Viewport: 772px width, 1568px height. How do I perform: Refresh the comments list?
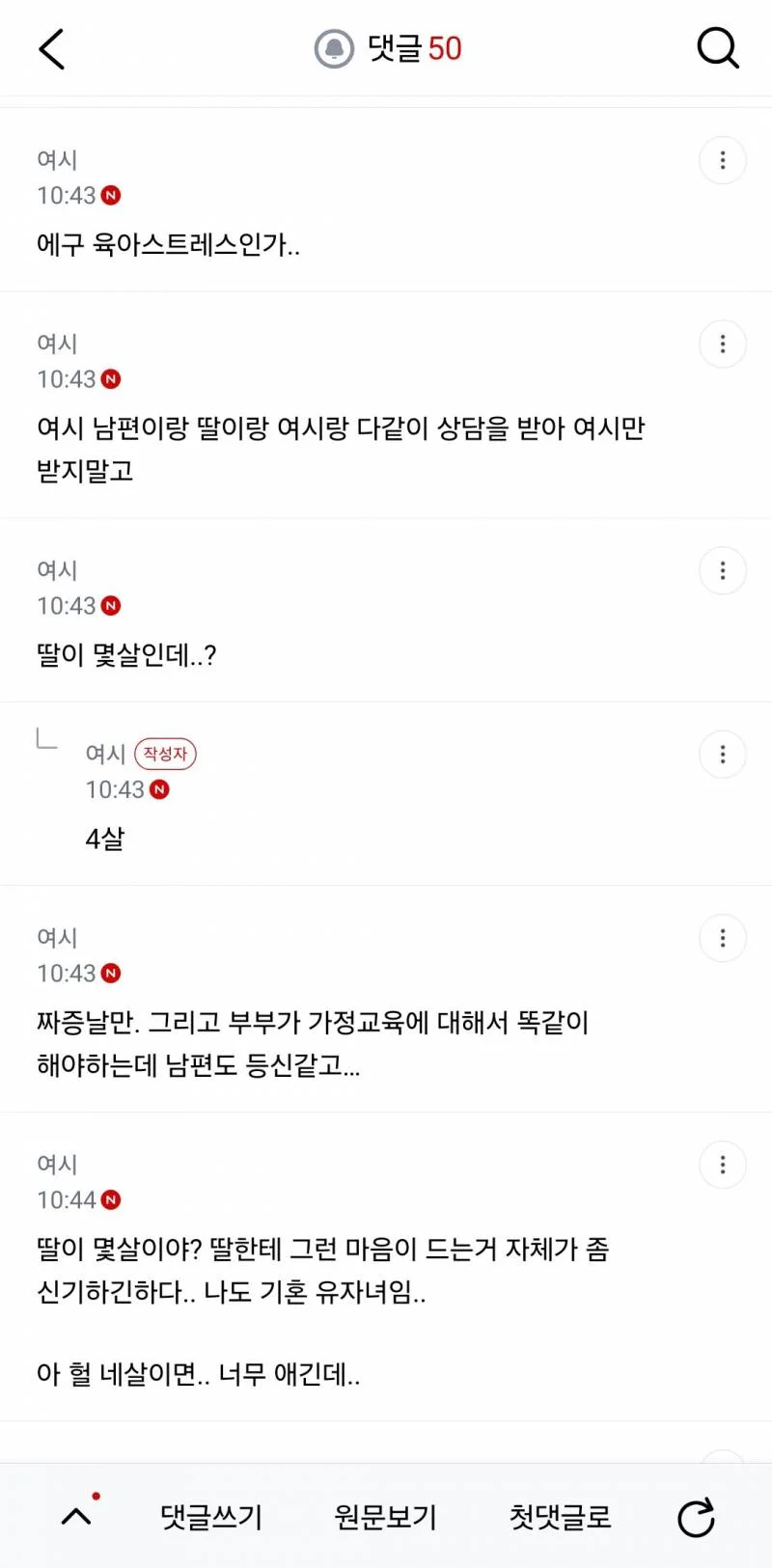[696, 1517]
